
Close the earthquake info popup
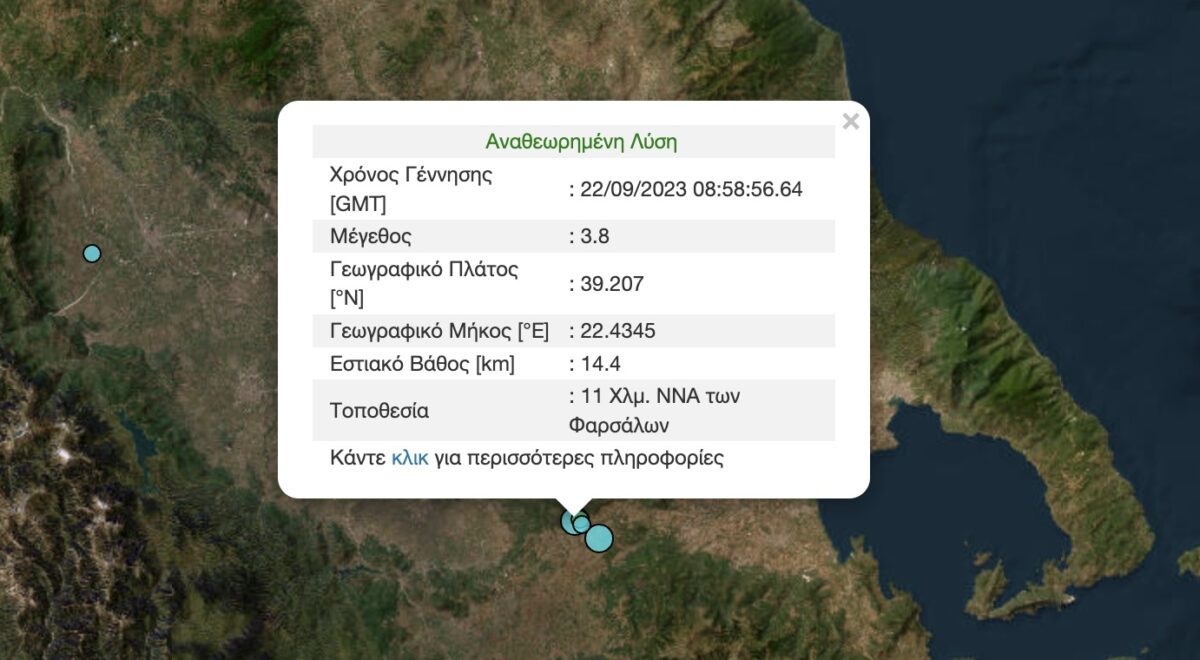click(850, 122)
